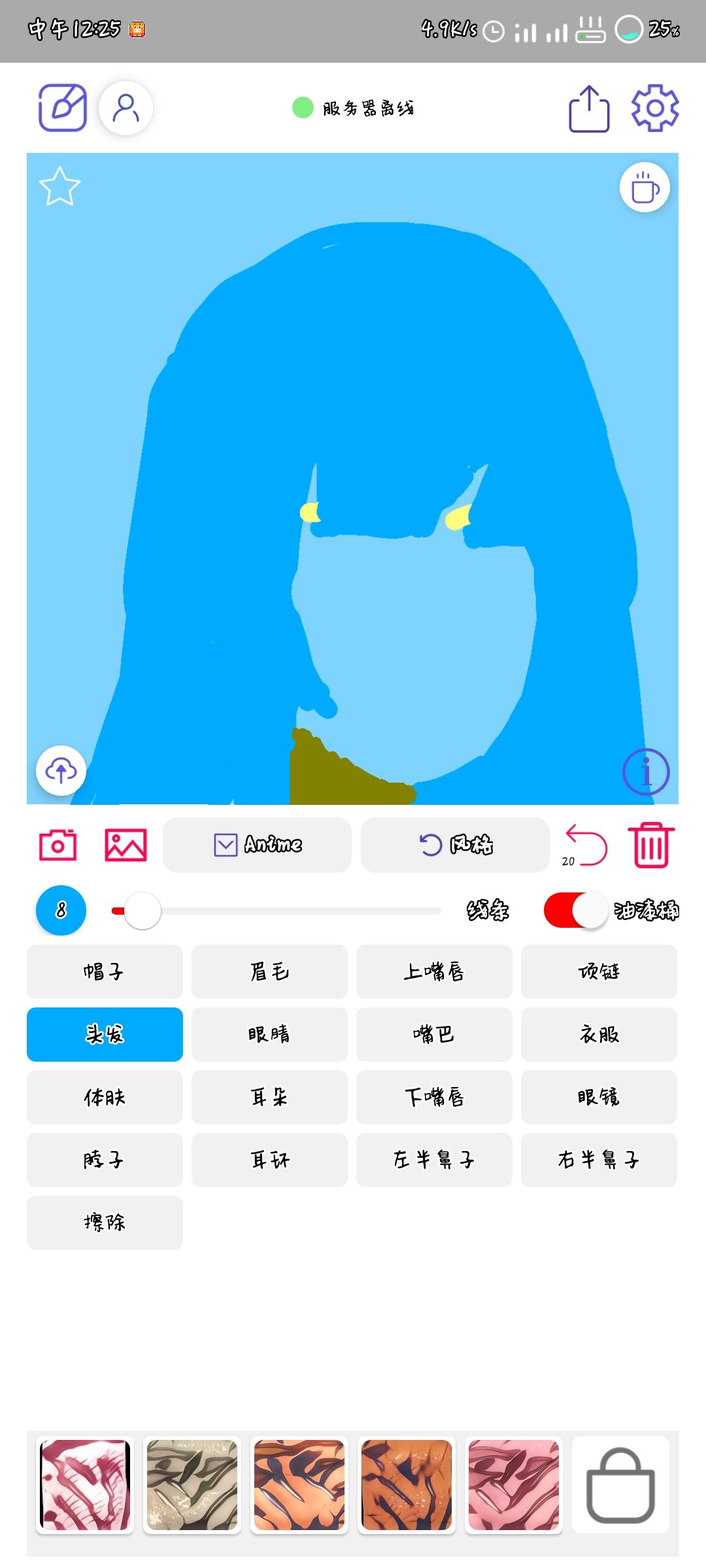706x1568 pixels.
Task: Delete the drawing with trash icon
Action: pos(651,845)
